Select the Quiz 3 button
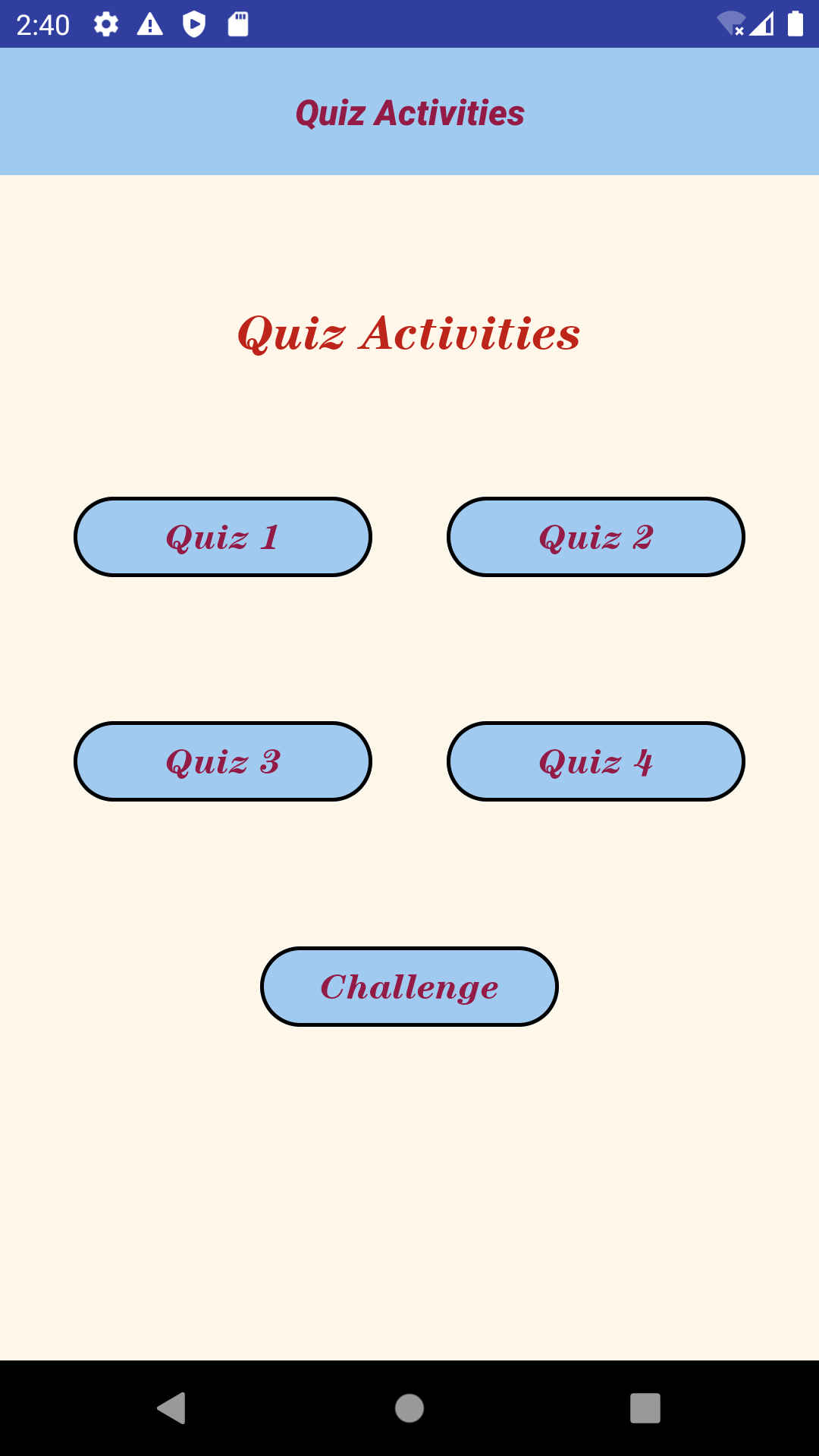The width and height of the screenshot is (819, 1456). coord(223,761)
